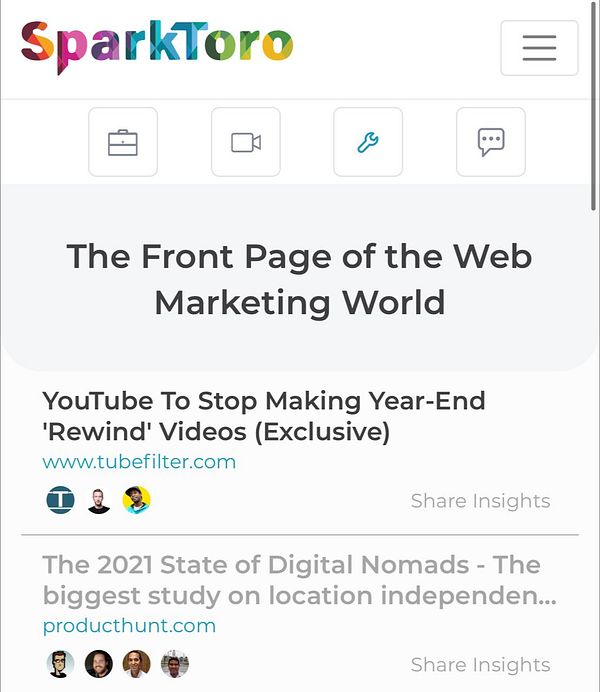This screenshot has width=600, height=692.
Task: Visit www.tubefilter.com source link
Action: [139, 462]
